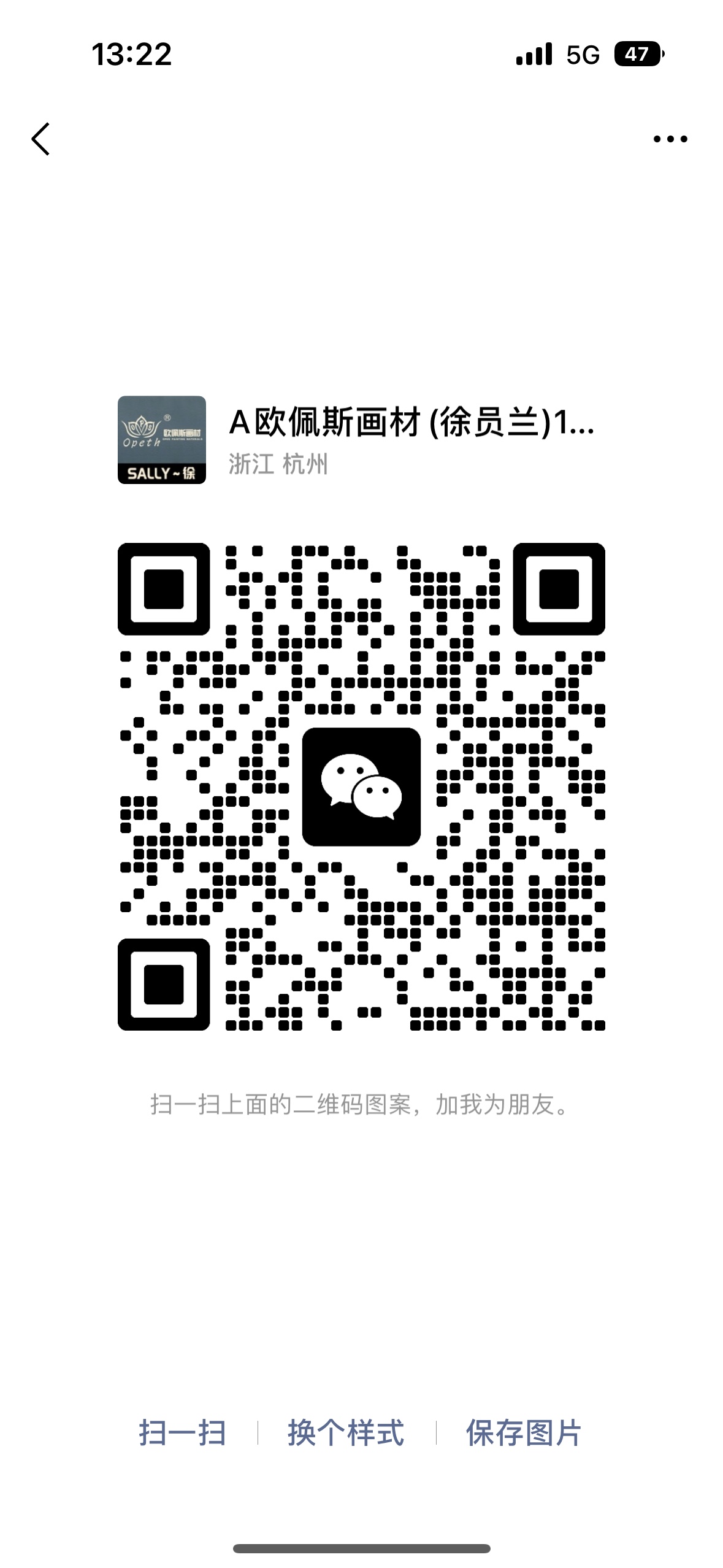
Task: Tap 保存图片 to save the image
Action: tap(524, 1433)
